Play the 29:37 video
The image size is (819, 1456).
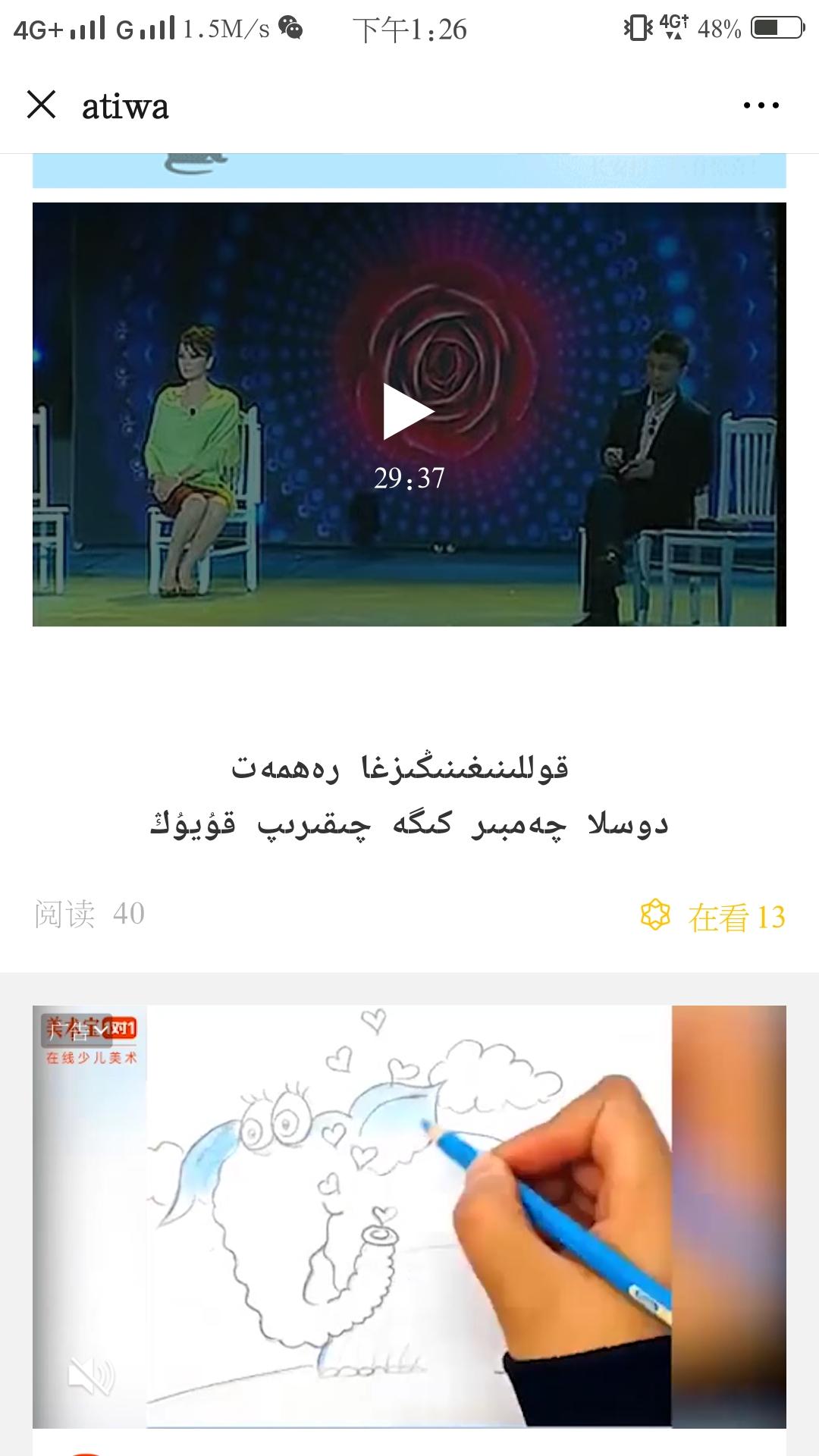pyautogui.click(x=408, y=412)
